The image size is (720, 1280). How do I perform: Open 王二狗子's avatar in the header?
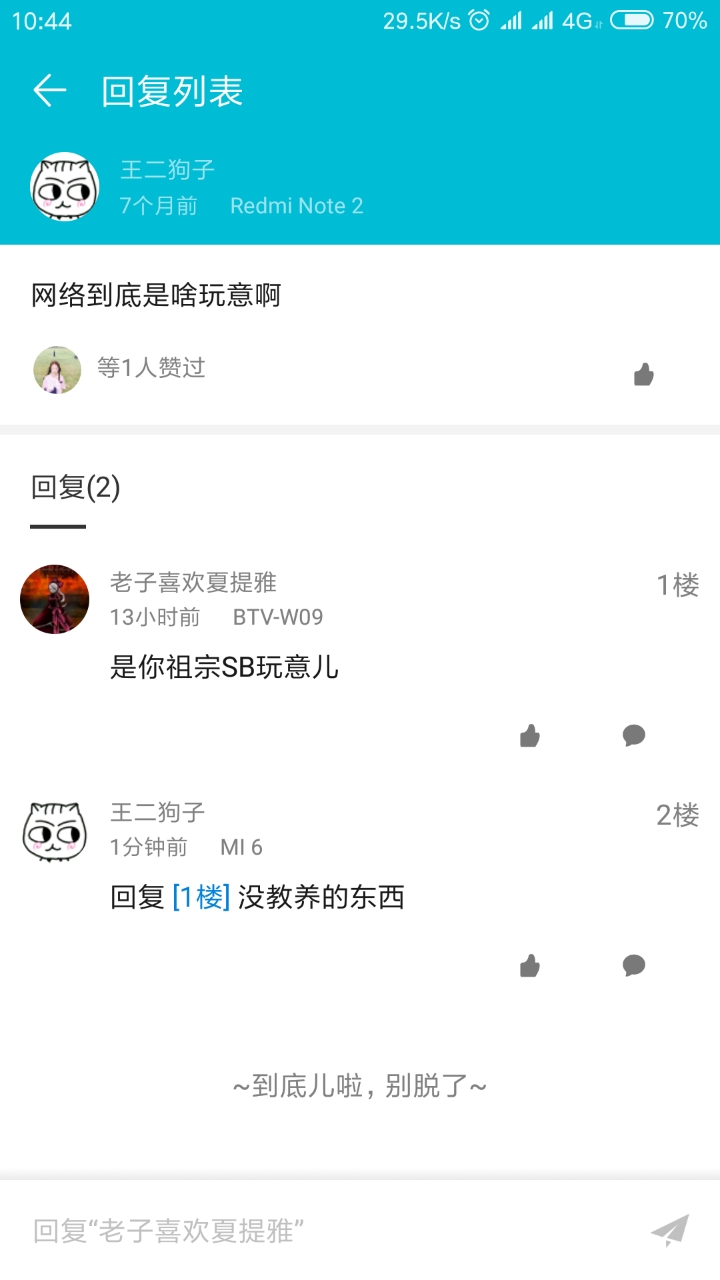65,187
